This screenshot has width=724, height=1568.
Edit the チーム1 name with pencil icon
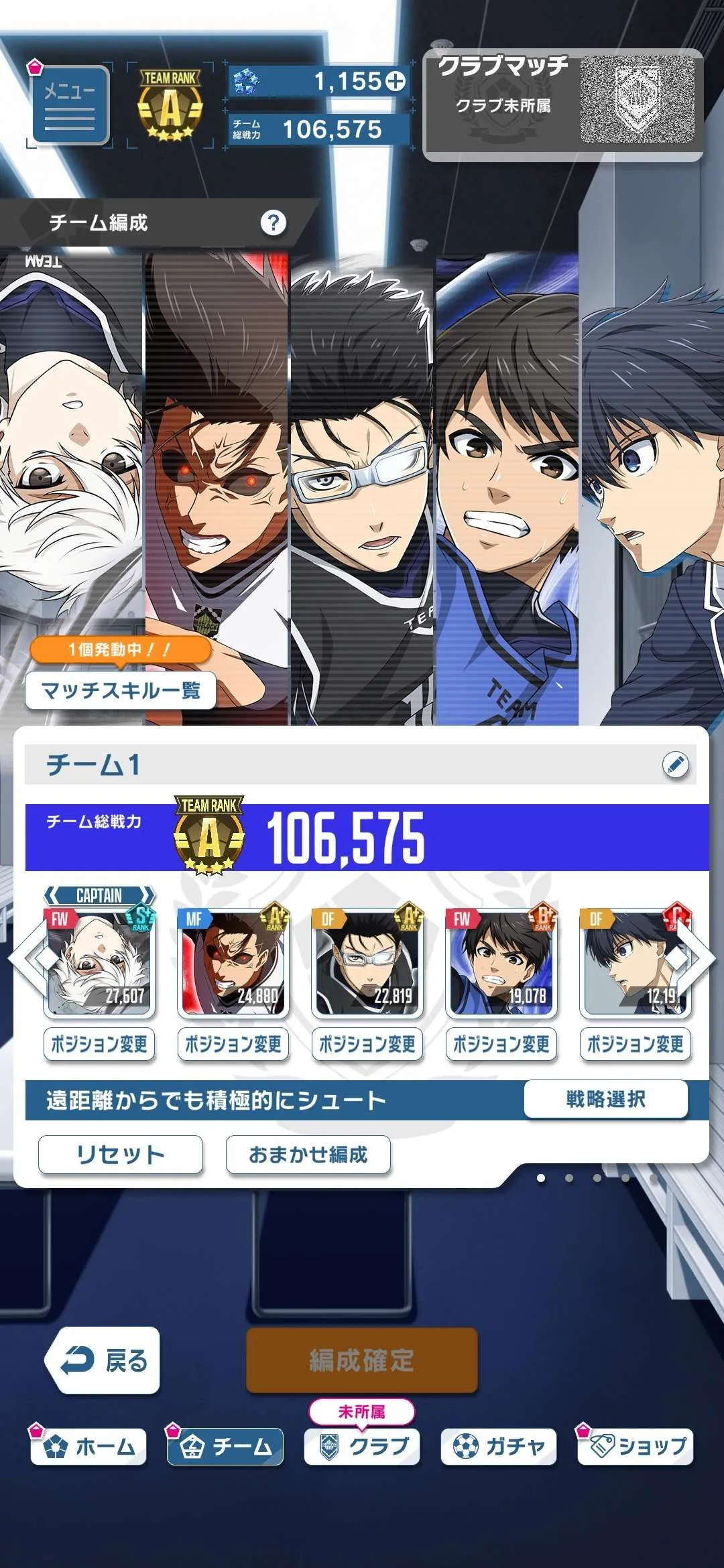coord(675,765)
